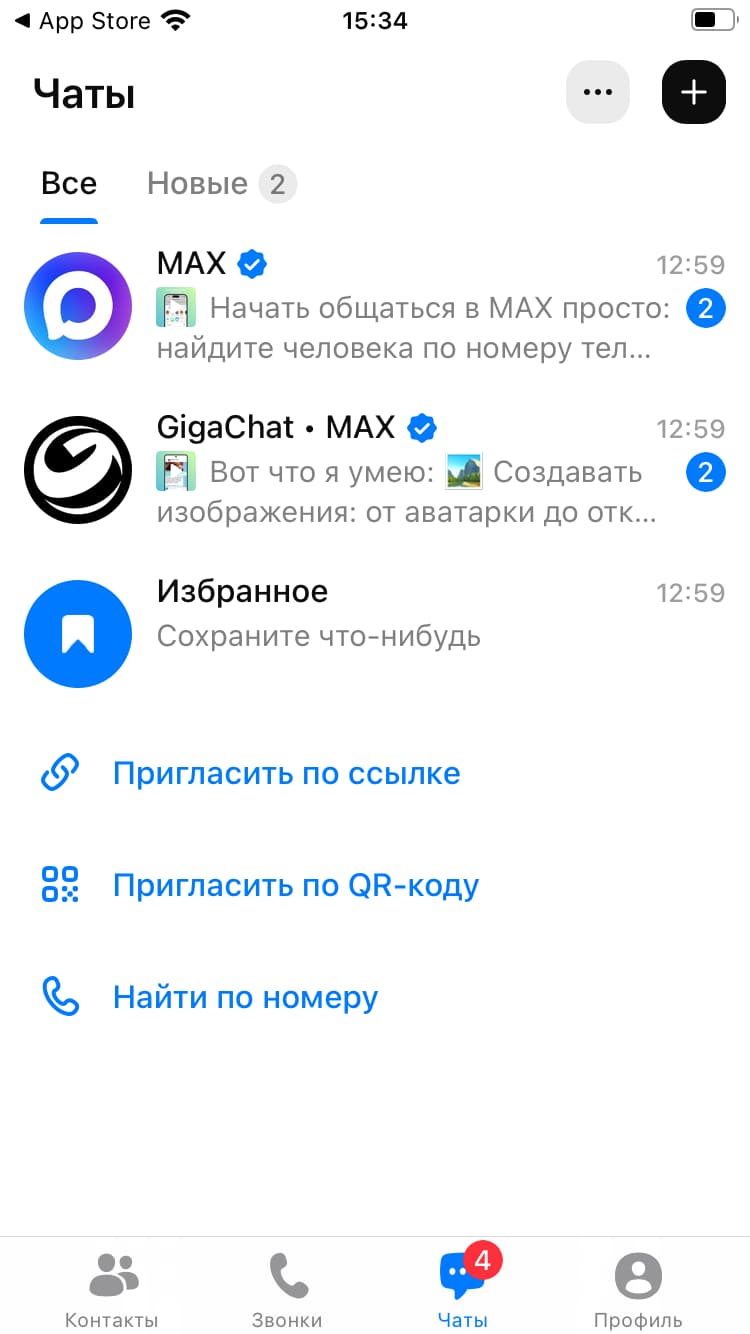Go to the Звонки tab
Viewport: 750px width, 1334px height.
click(288, 1290)
